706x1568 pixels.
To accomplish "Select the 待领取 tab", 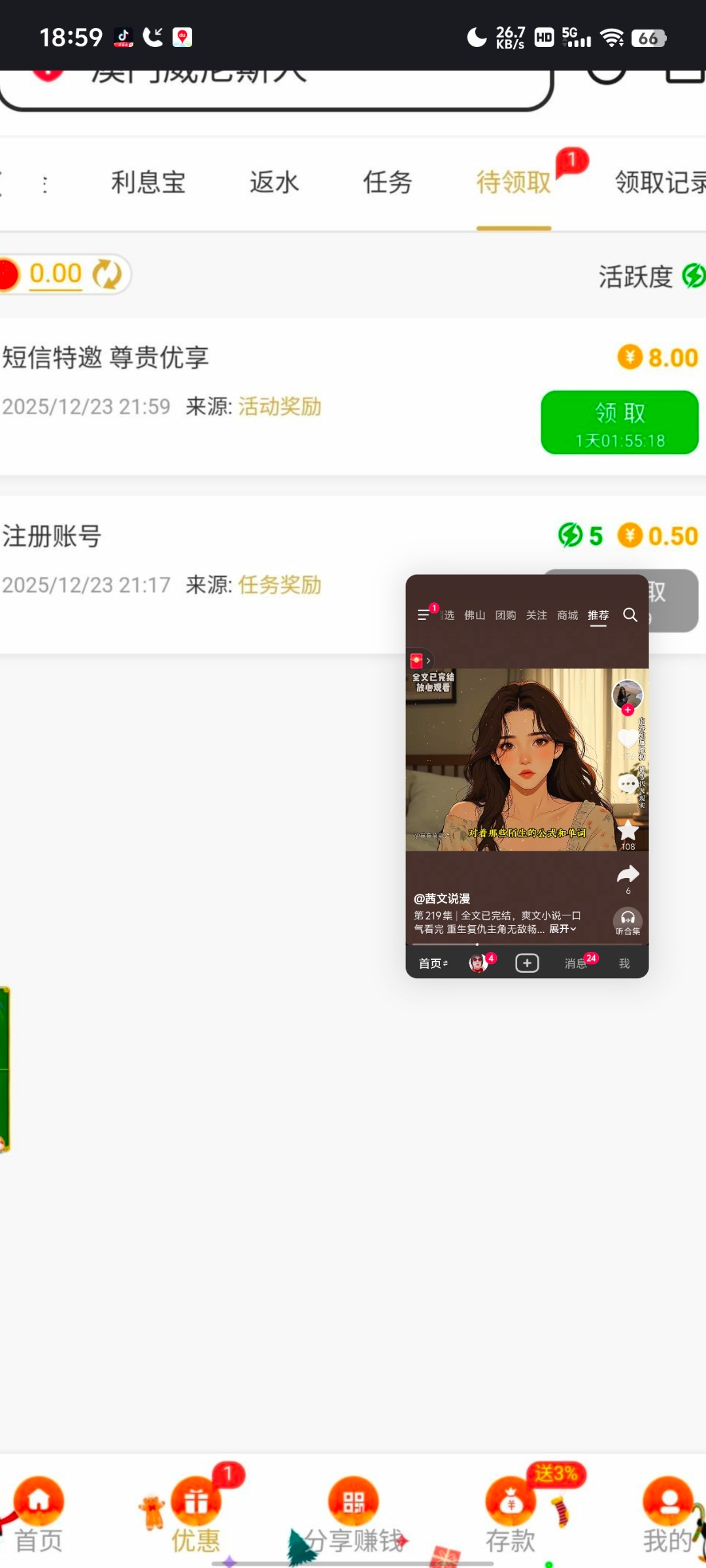I will 514,182.
